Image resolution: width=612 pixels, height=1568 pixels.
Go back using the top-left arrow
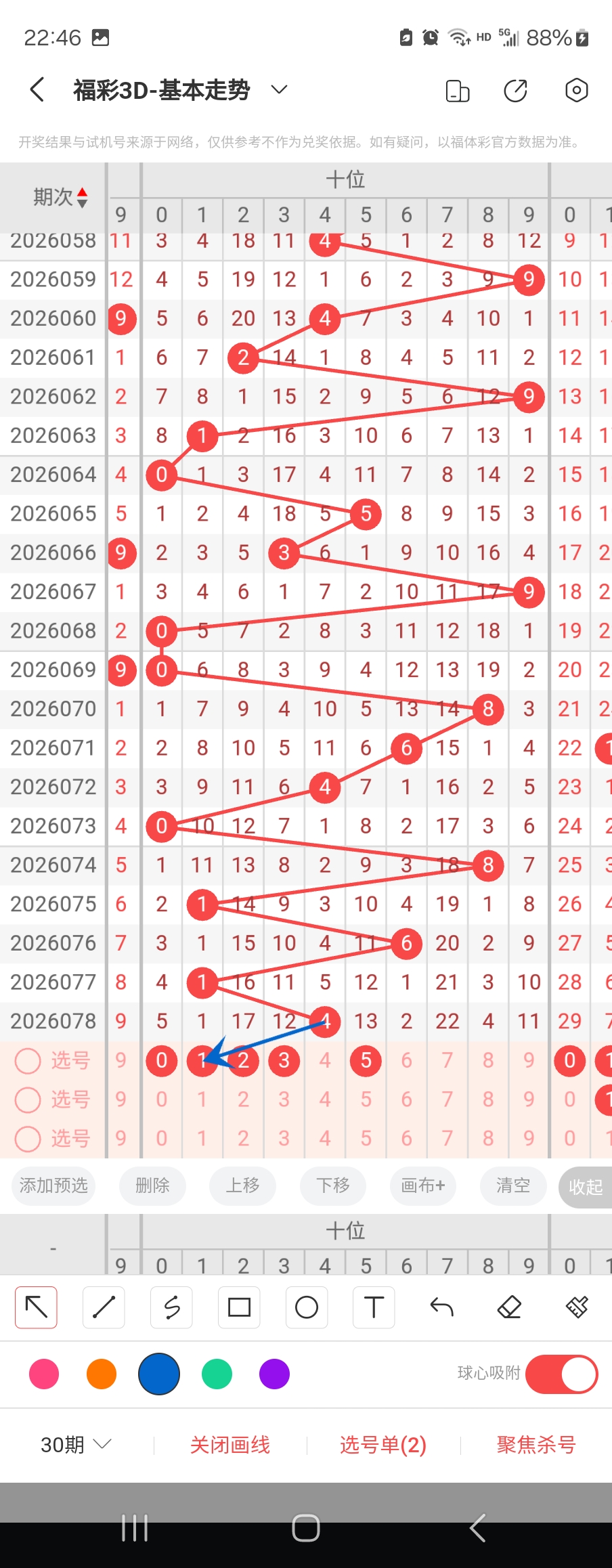[38, 89]
